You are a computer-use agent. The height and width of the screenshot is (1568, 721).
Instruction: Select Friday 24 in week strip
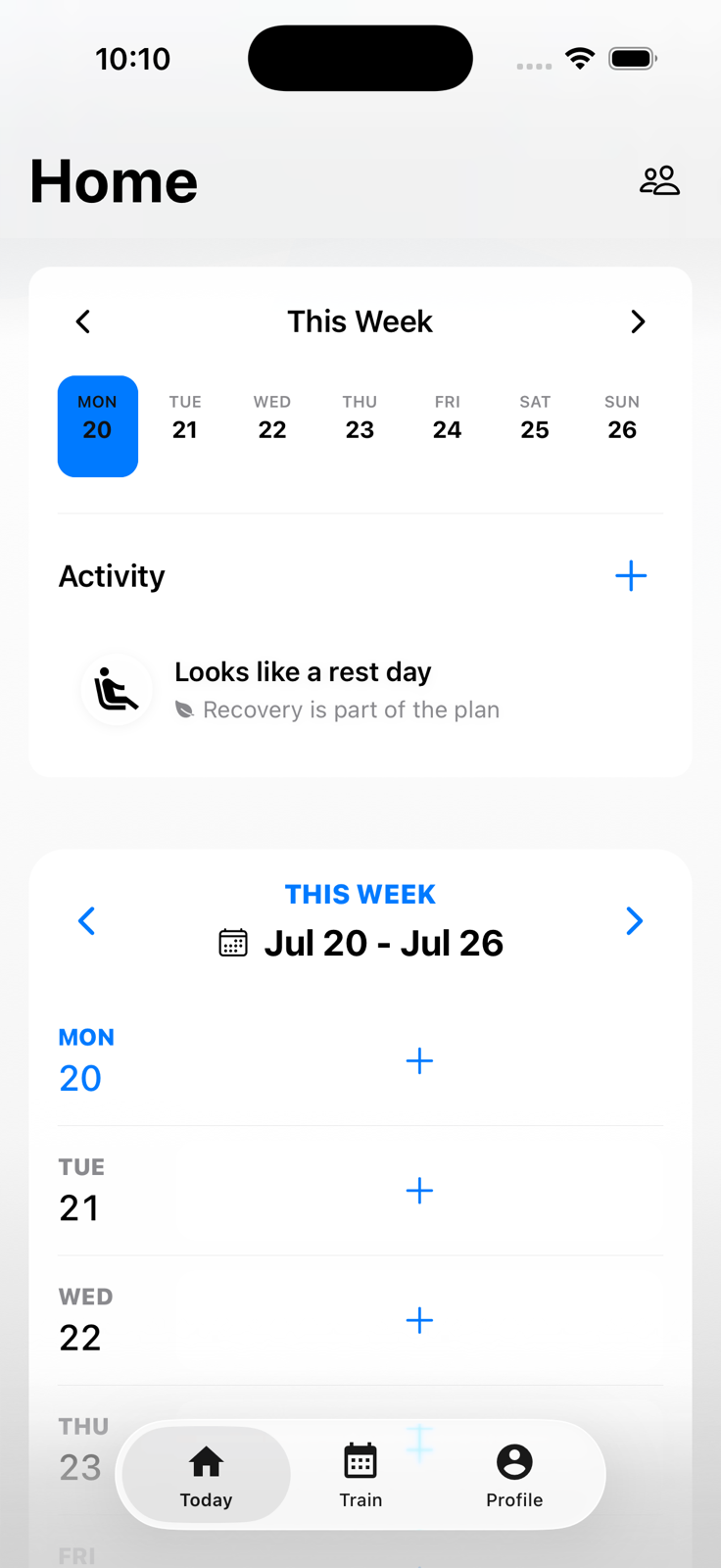448,426
